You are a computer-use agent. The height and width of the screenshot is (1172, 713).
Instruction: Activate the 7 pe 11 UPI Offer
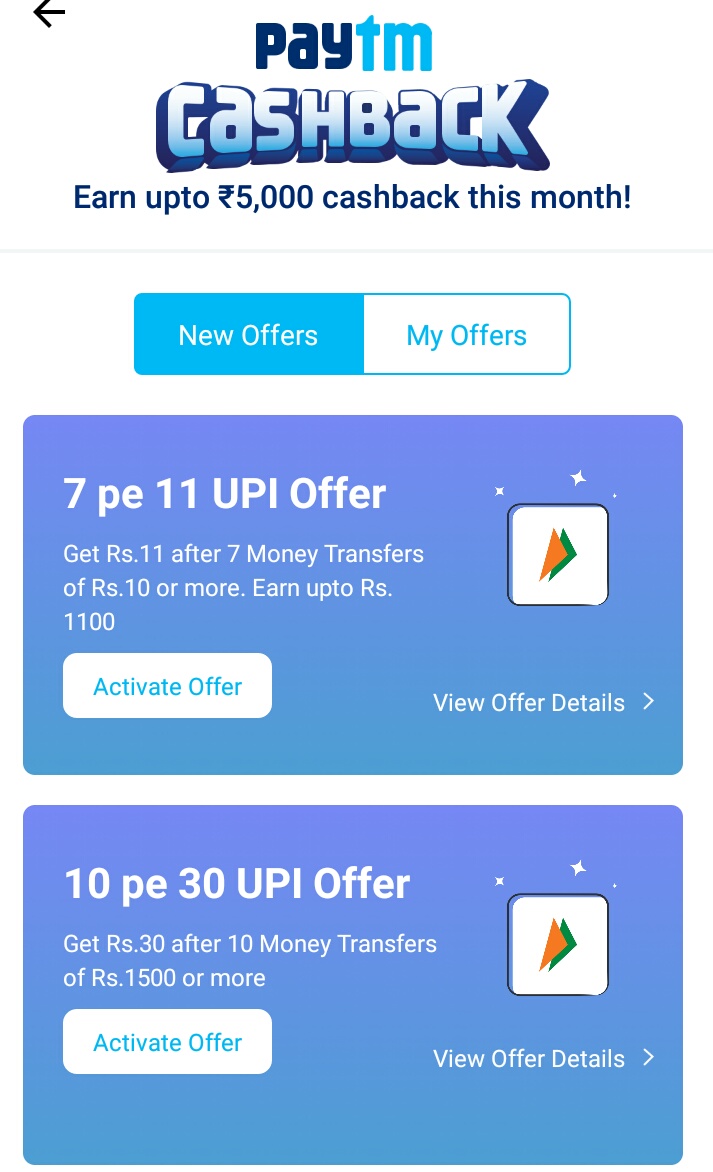pyautogui.click(x=167, y=686)
